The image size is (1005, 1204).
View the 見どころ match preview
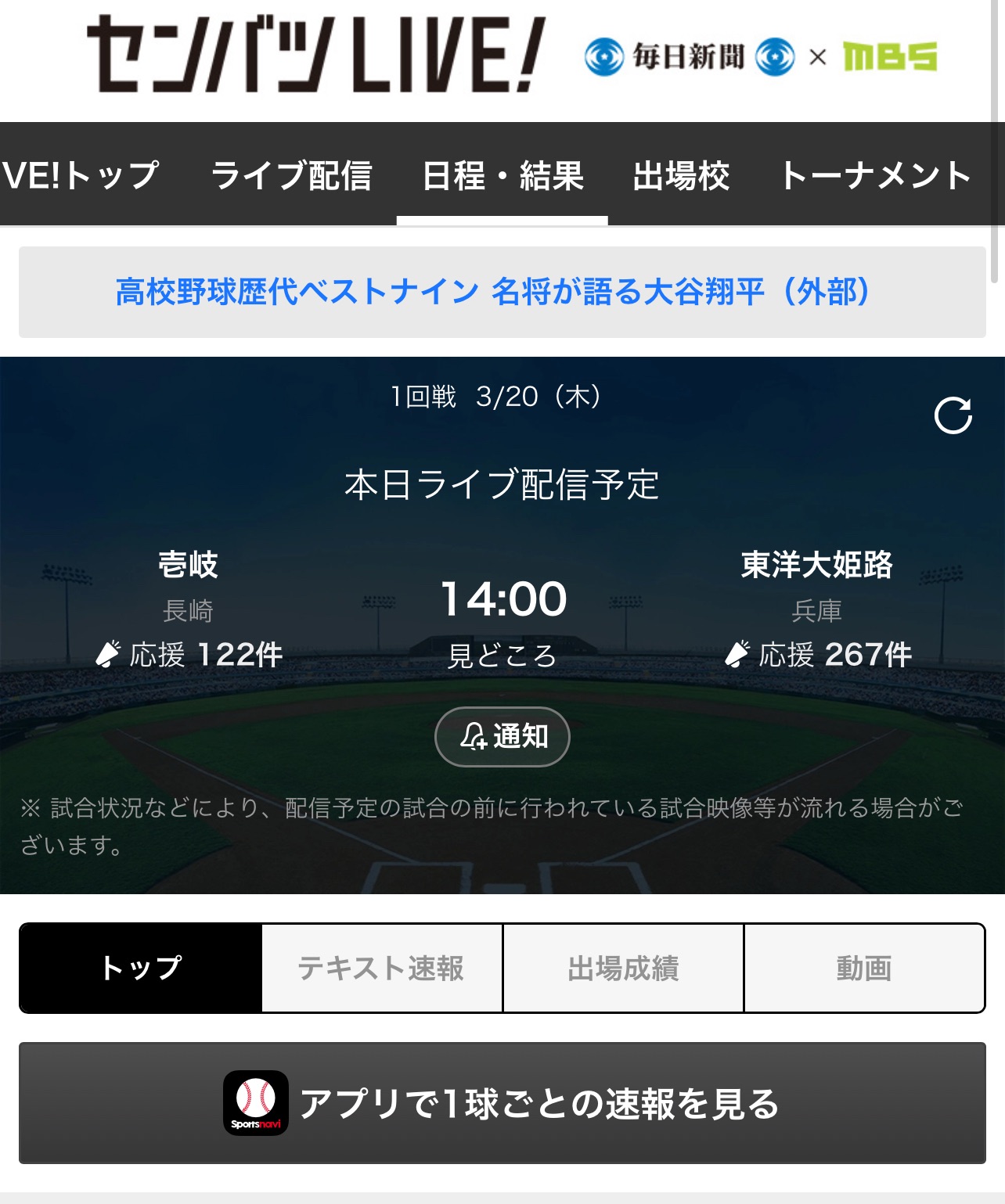coord(502,656)
